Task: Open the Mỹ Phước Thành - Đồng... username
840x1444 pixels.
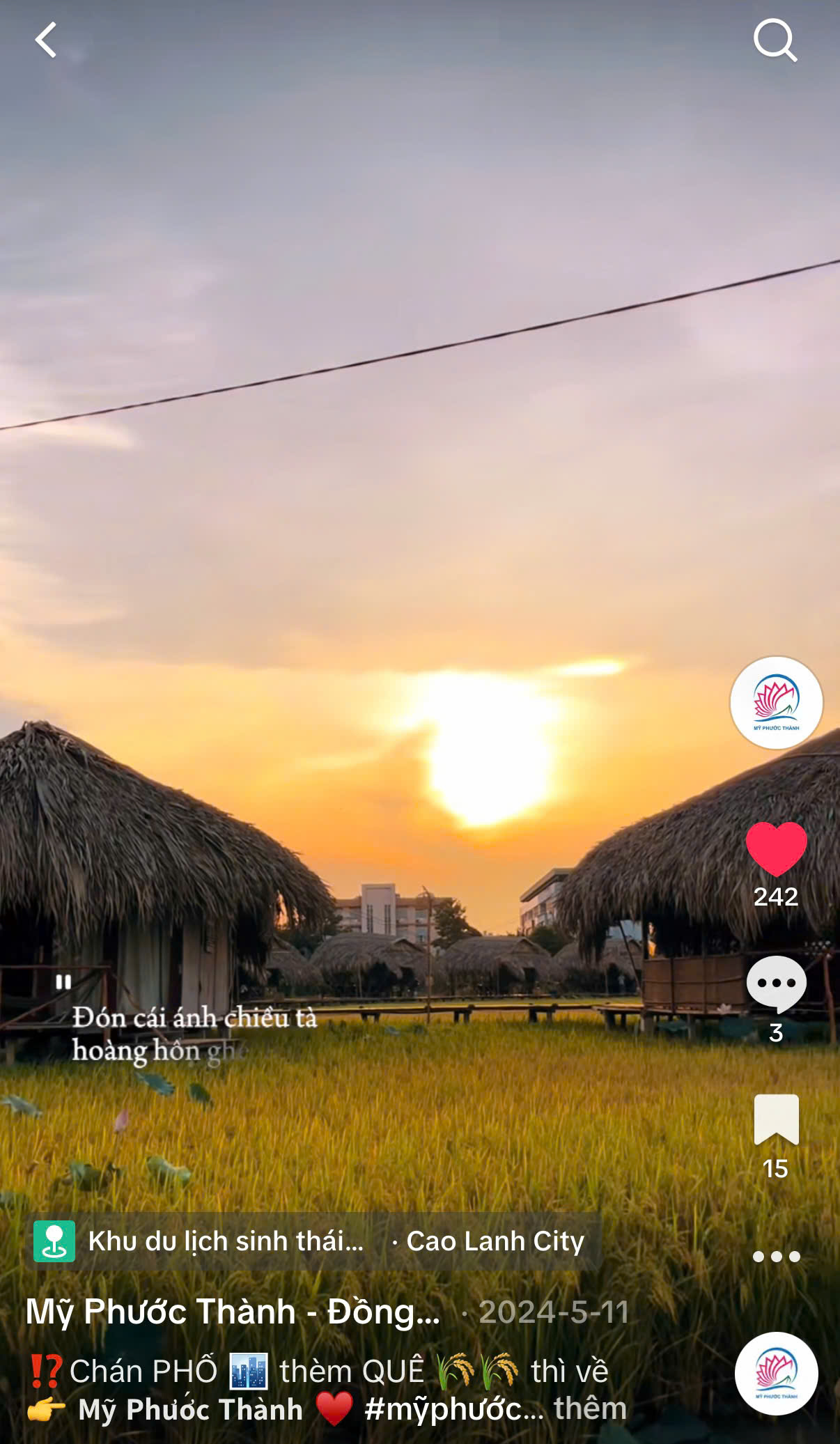Action: point(233,1312)
